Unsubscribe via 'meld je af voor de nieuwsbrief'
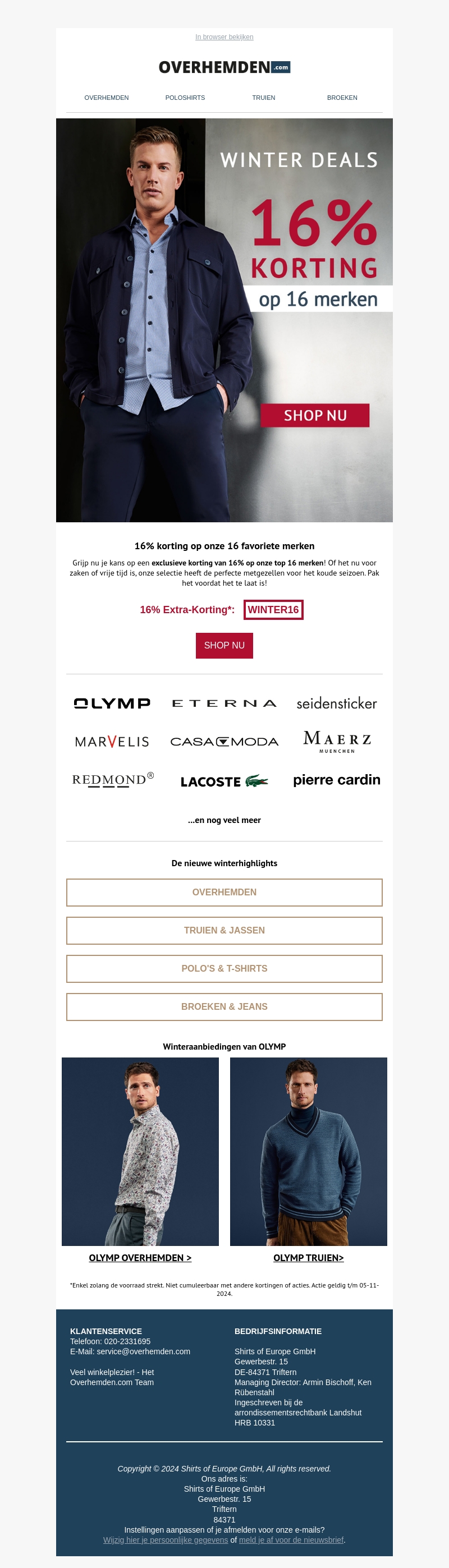Screen dimensions: 449x1568 [x=291, y=1539]
